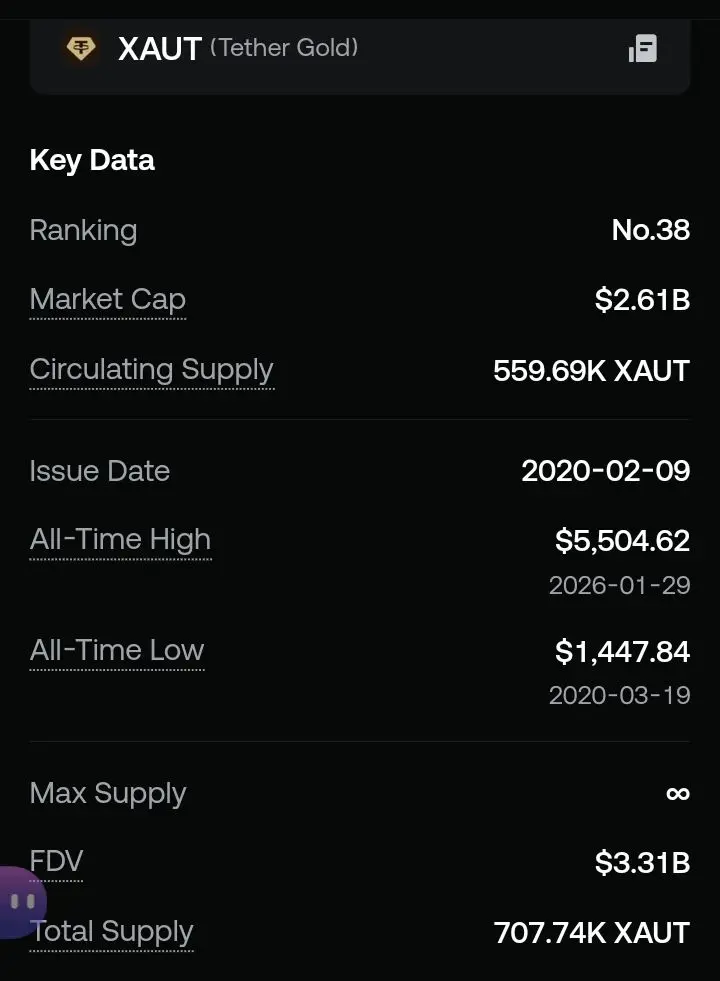The image size is (720, 981).
Task: View the All-Time High definition
Action: 120,540
